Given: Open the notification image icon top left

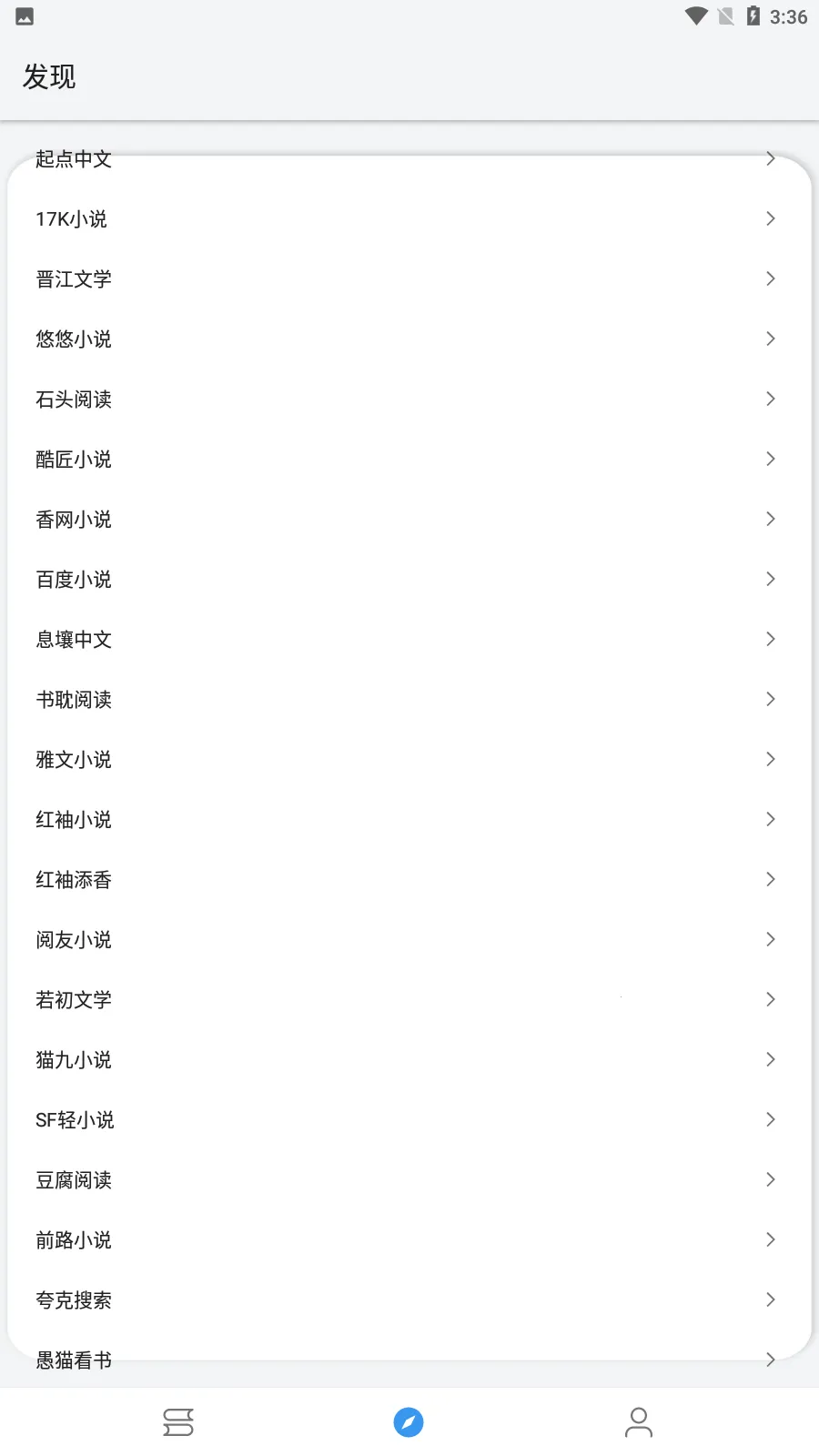Looking at the screenshot, I should click(25, 15).
